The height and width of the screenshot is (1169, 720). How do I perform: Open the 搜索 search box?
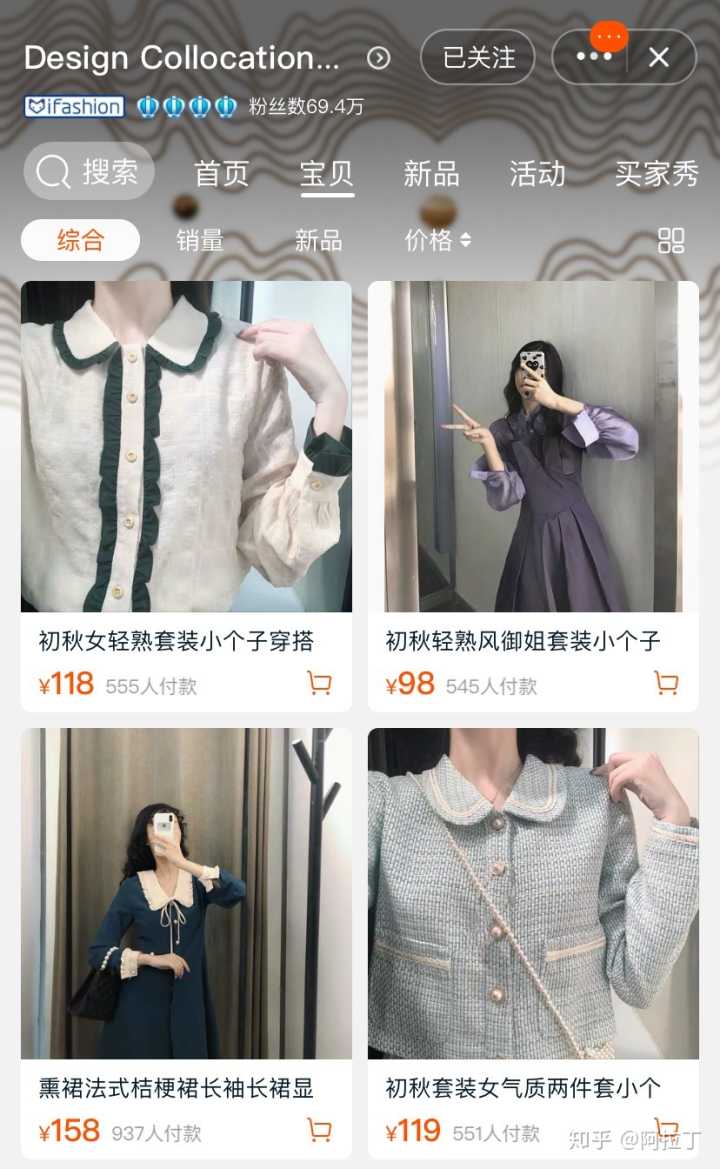coord(89,172)
